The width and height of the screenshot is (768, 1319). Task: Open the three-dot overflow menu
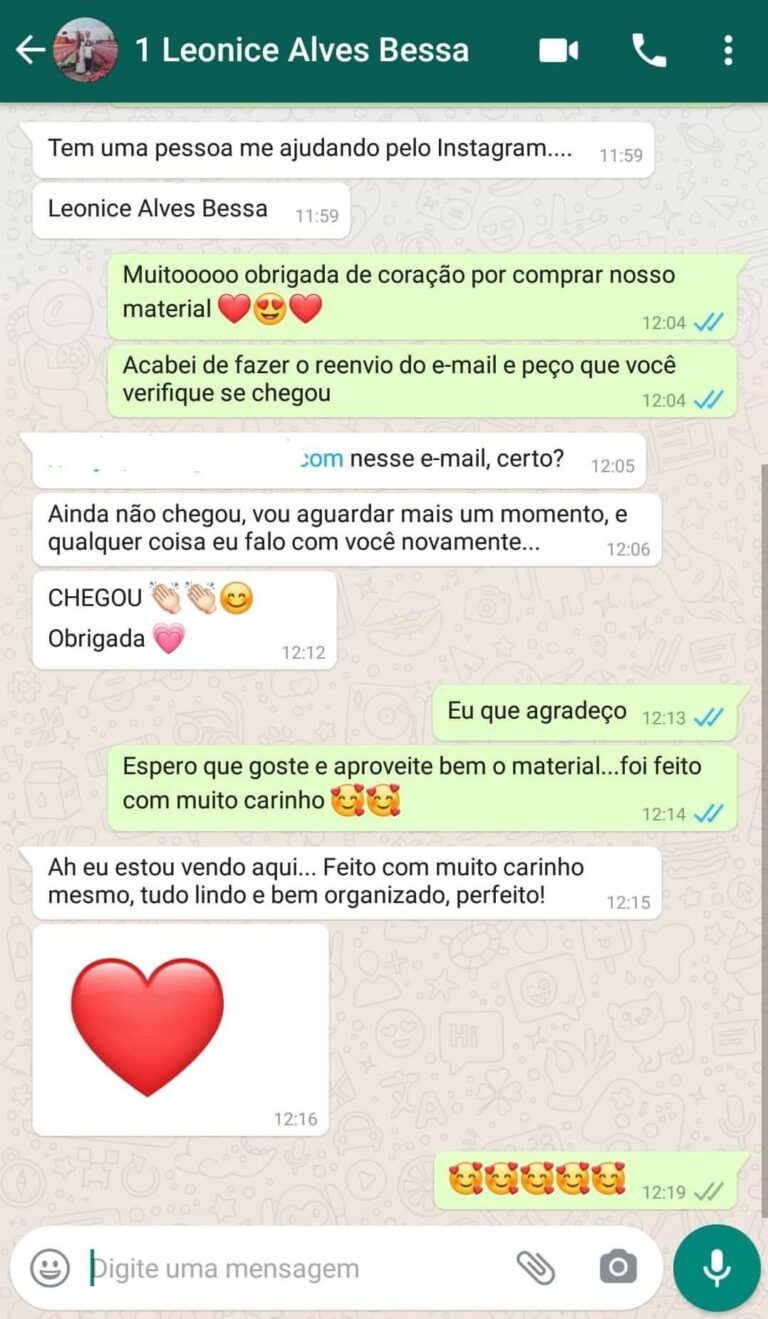pyautogui.click(x=728, y=50)
